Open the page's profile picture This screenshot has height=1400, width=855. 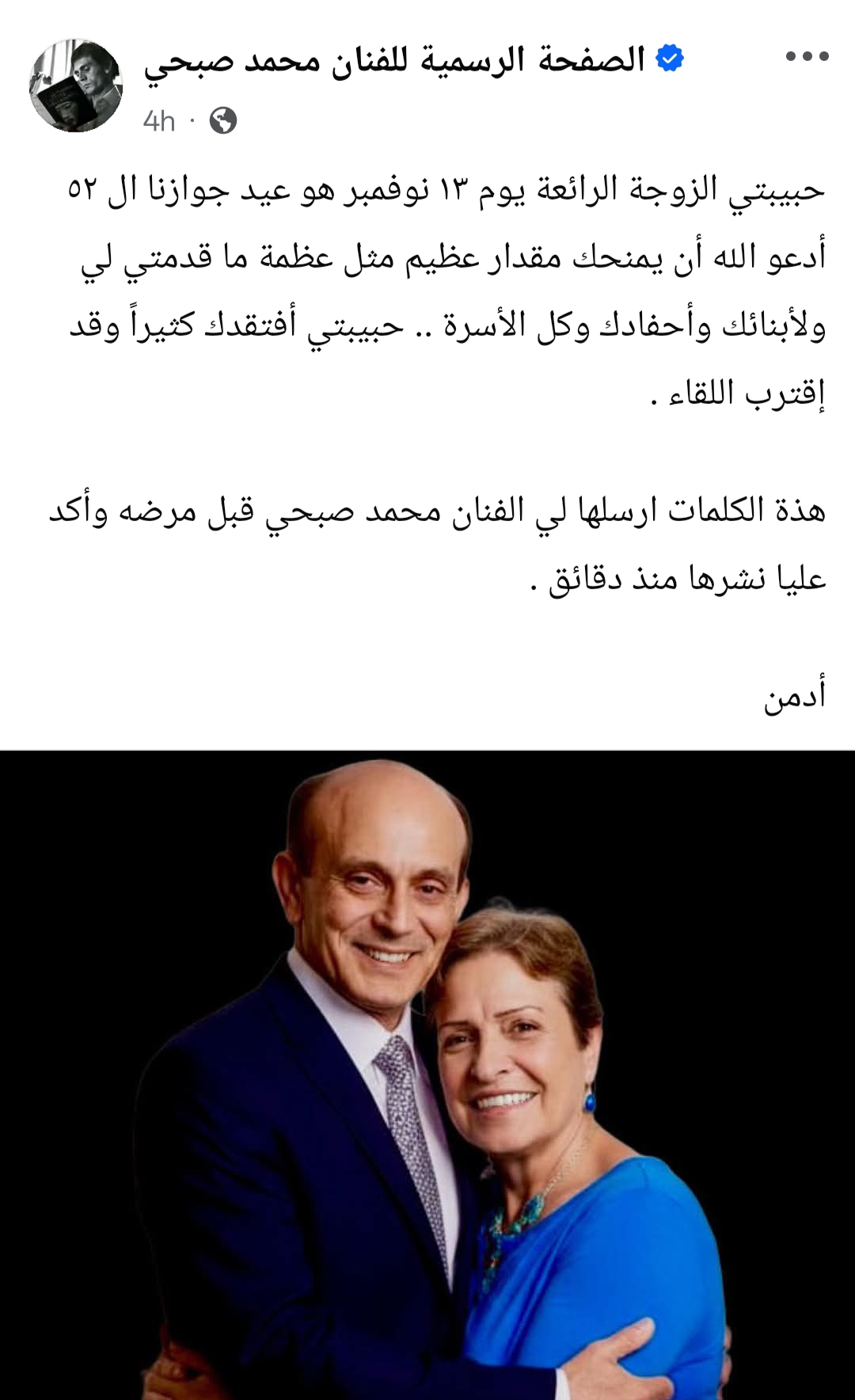pyautogui.click(x=76, y=86)
